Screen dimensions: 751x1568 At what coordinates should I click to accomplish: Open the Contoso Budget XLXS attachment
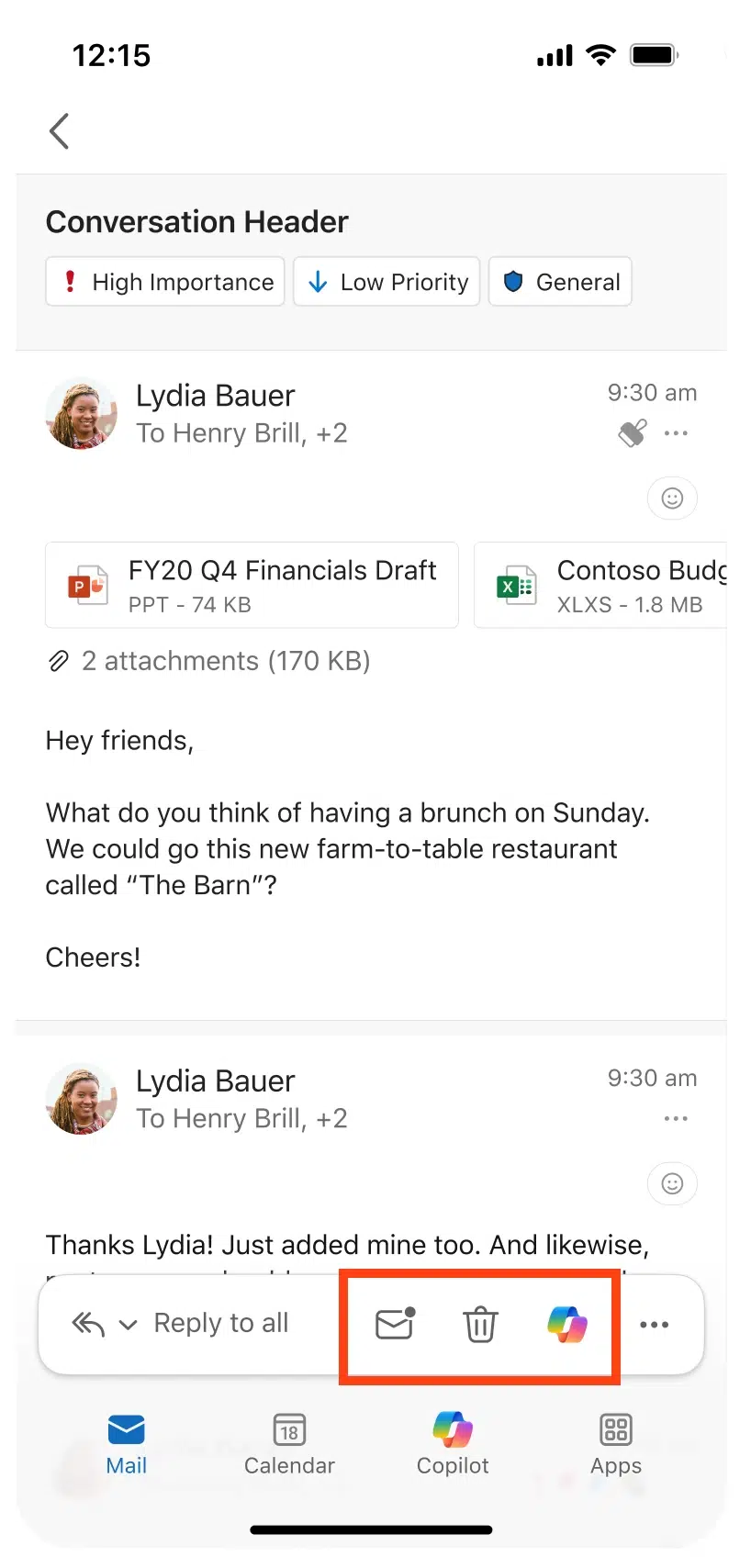[600, 586]
